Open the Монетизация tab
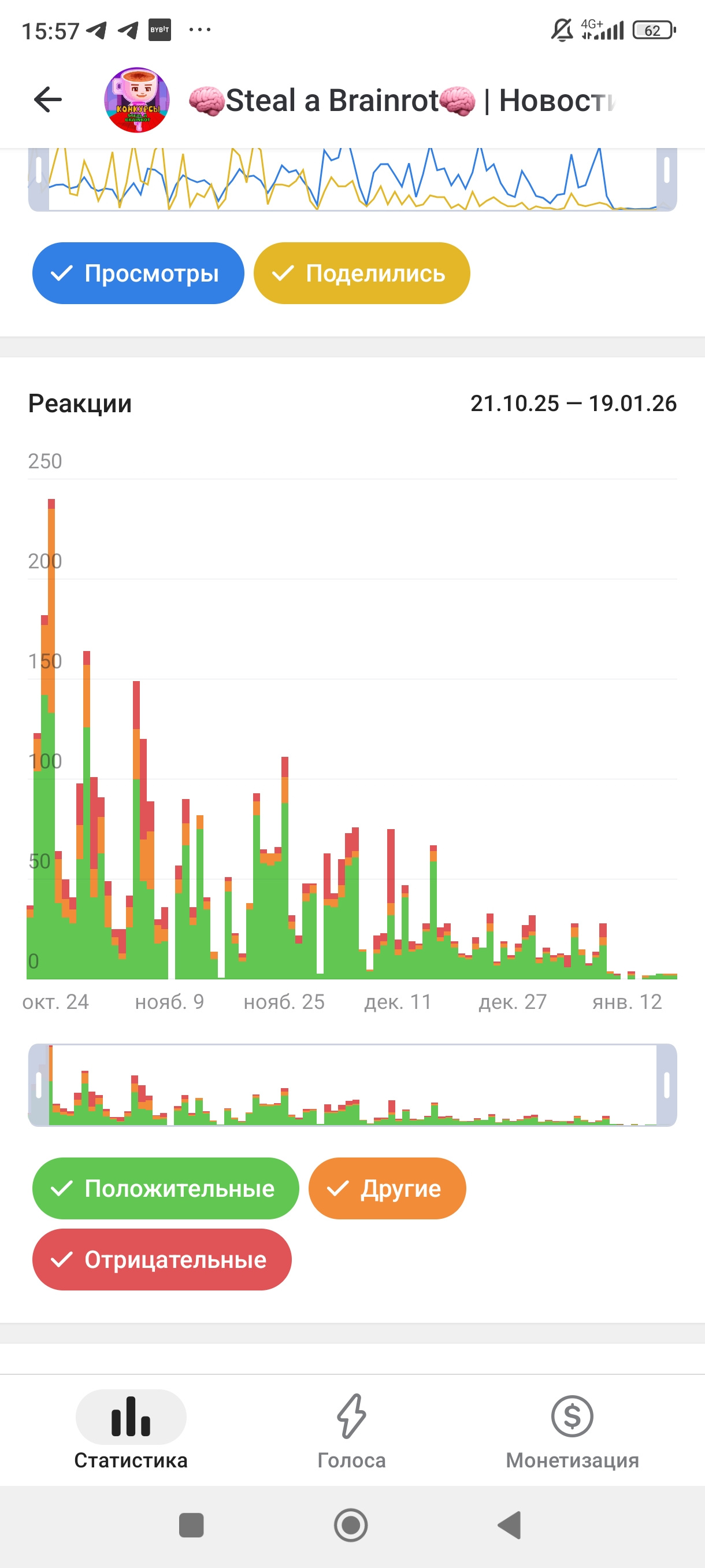The image size is (705, 1568). (572, 1430)
